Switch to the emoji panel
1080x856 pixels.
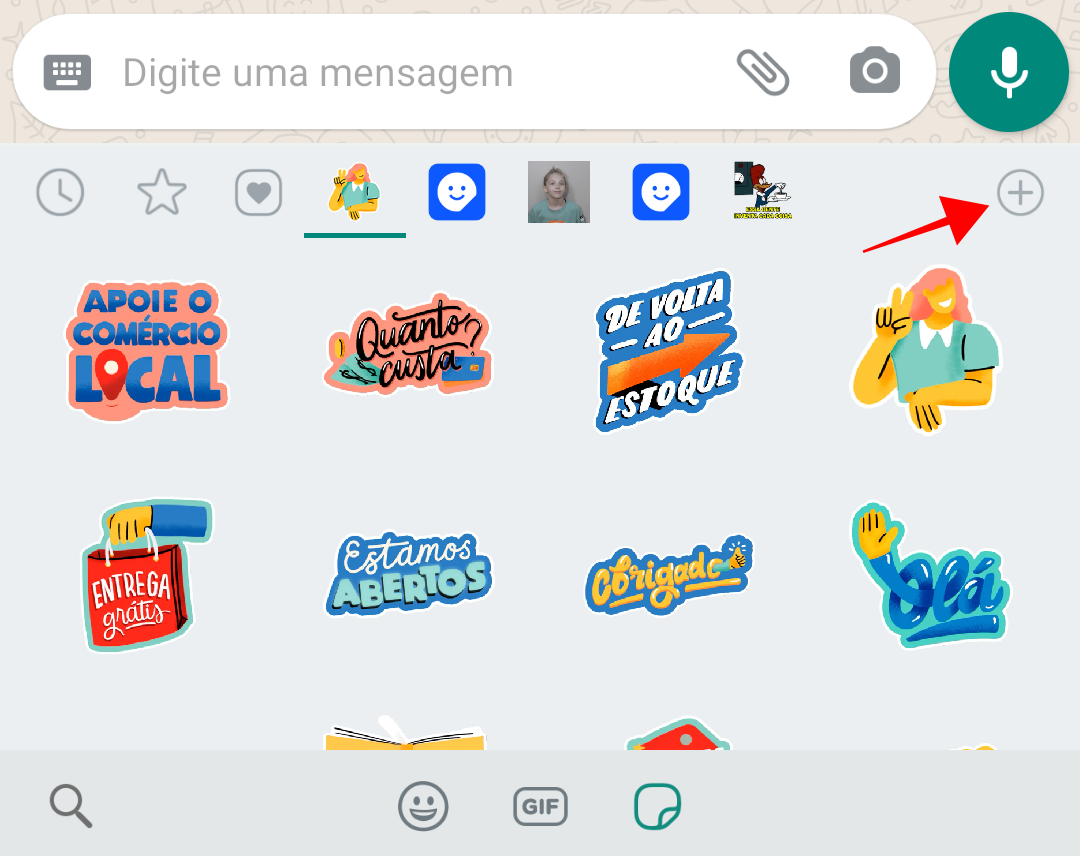tap(423, 805)
